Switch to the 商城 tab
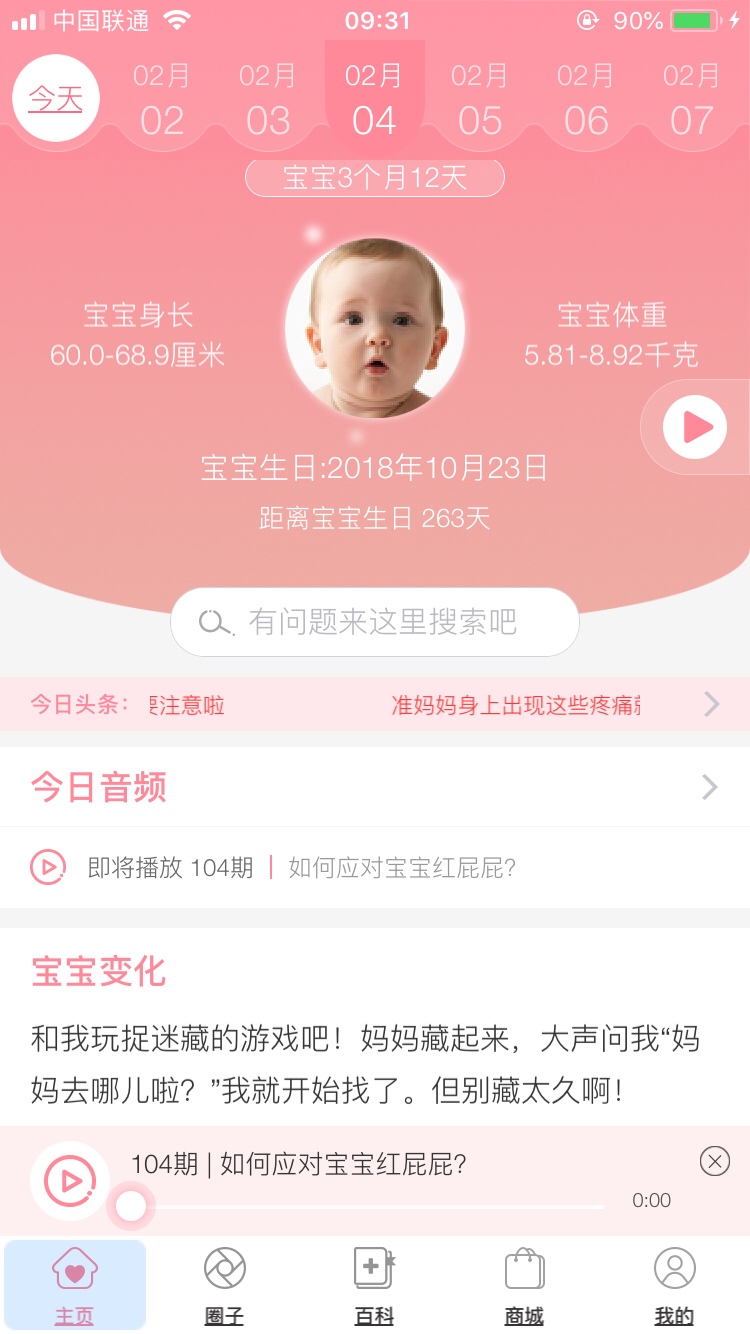This screenshot has height=1334, width=750. (524, 1285)
